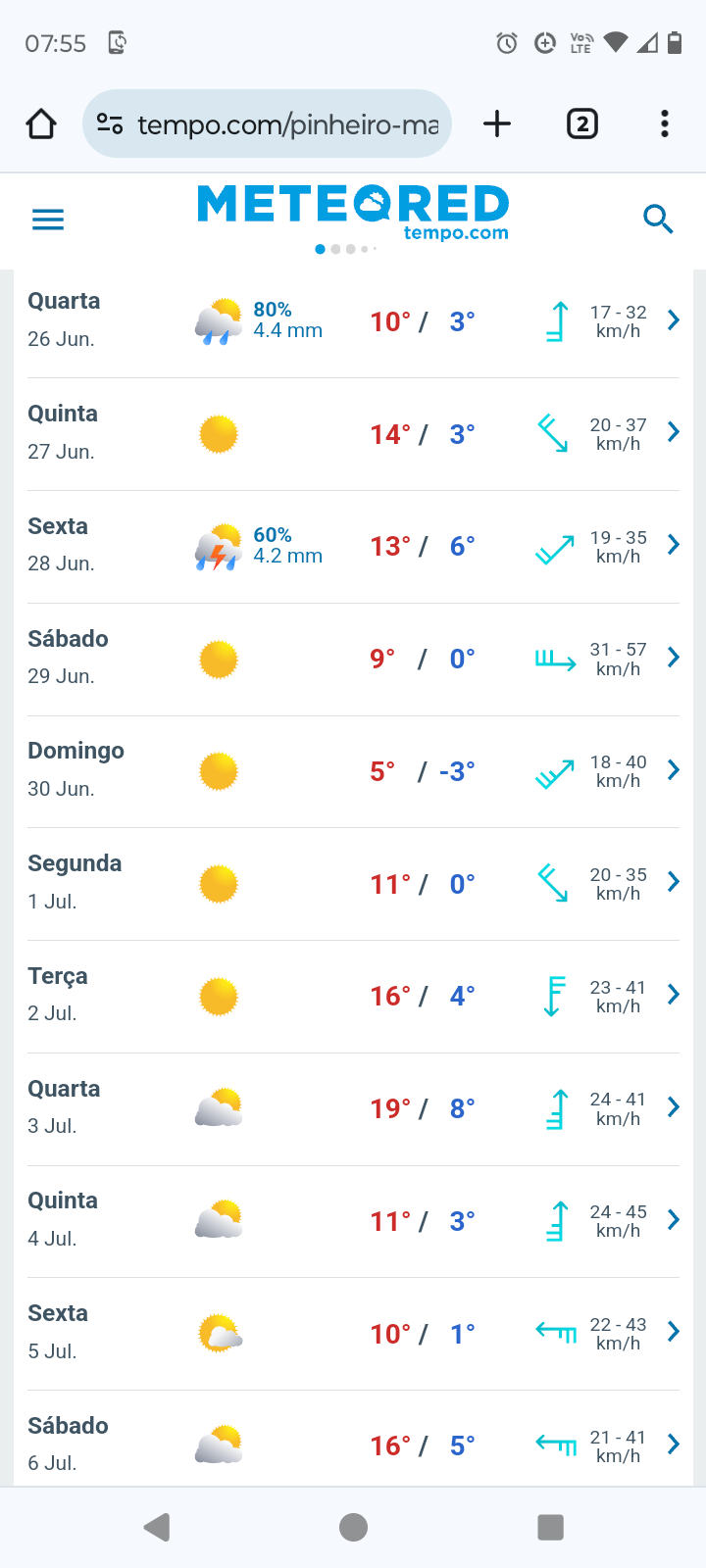Image resolution: width=706 pixels, height=1568 pixels.
Task: Open Domingo 30 Jun. forecast details
Action: (353, 771)
